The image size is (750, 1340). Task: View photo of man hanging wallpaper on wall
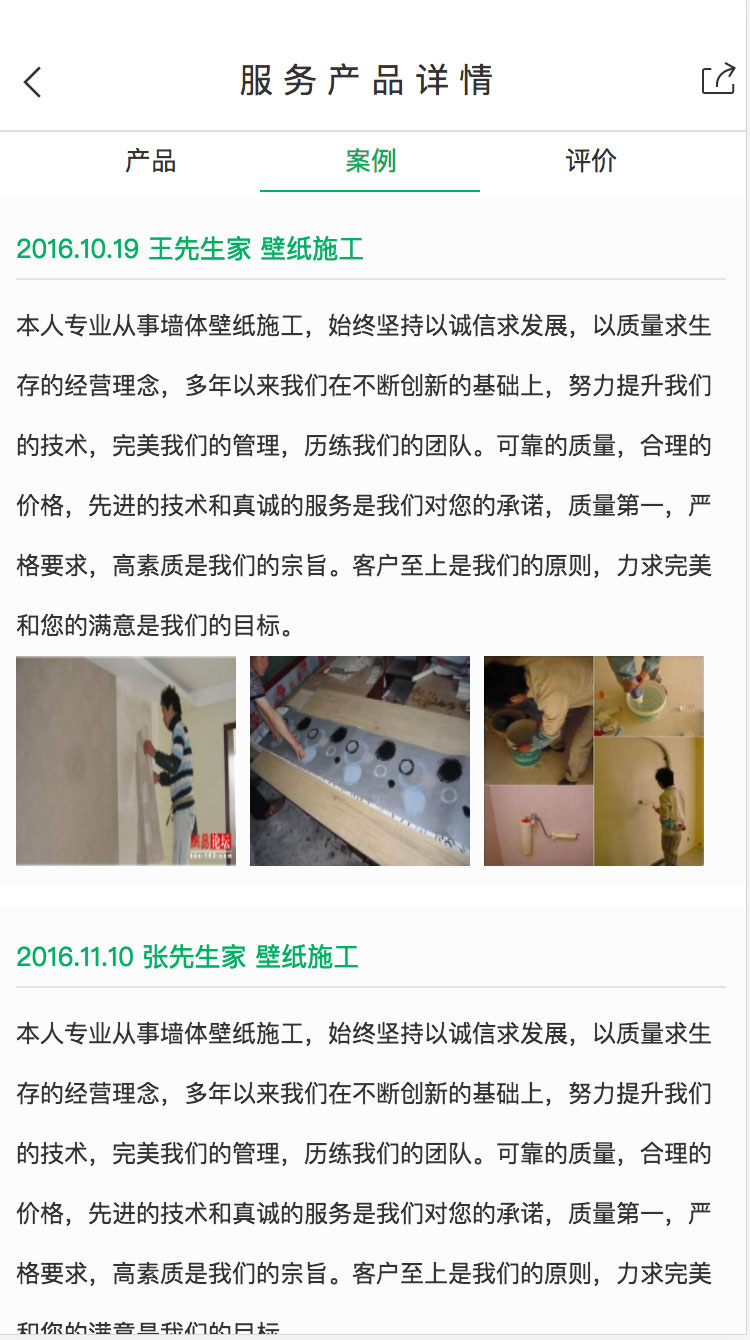tap(126, 761)
